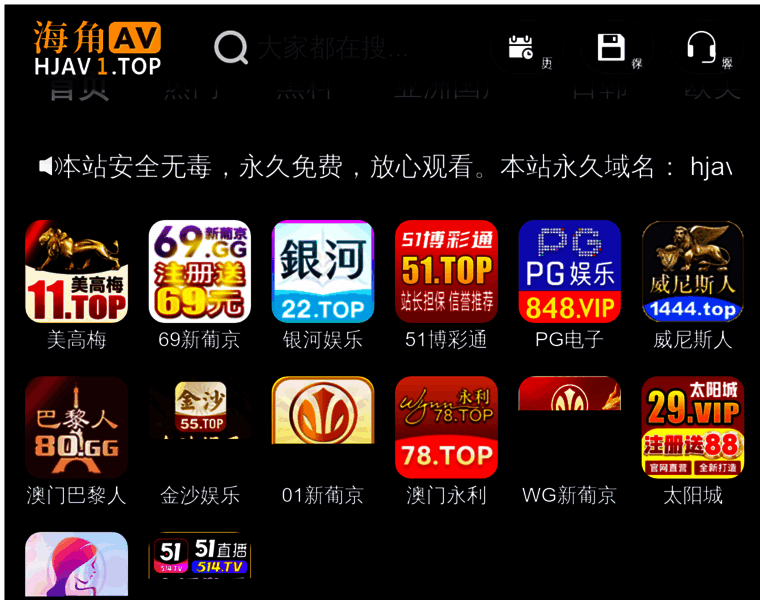Open the search box in the header
Screen dimensions: 760x600
pyautogui.click(x=330, y=47)
